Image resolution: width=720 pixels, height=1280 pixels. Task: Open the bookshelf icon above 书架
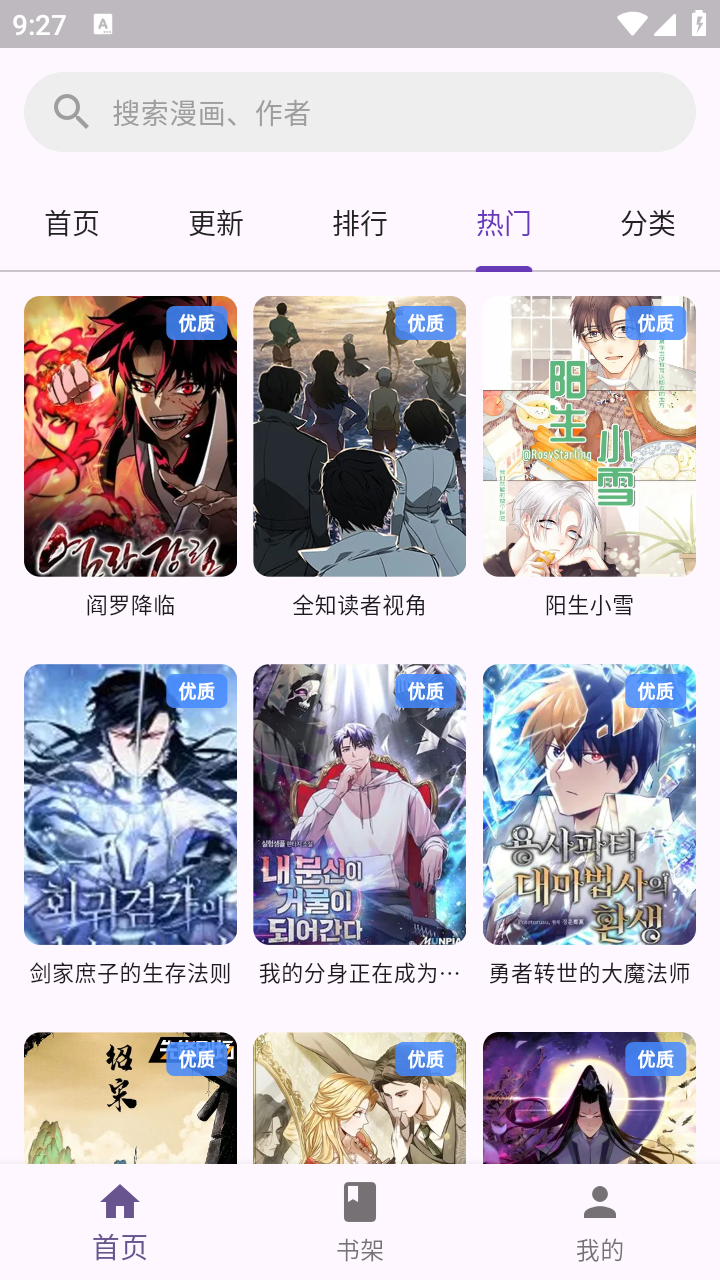tap(359, 1202)
